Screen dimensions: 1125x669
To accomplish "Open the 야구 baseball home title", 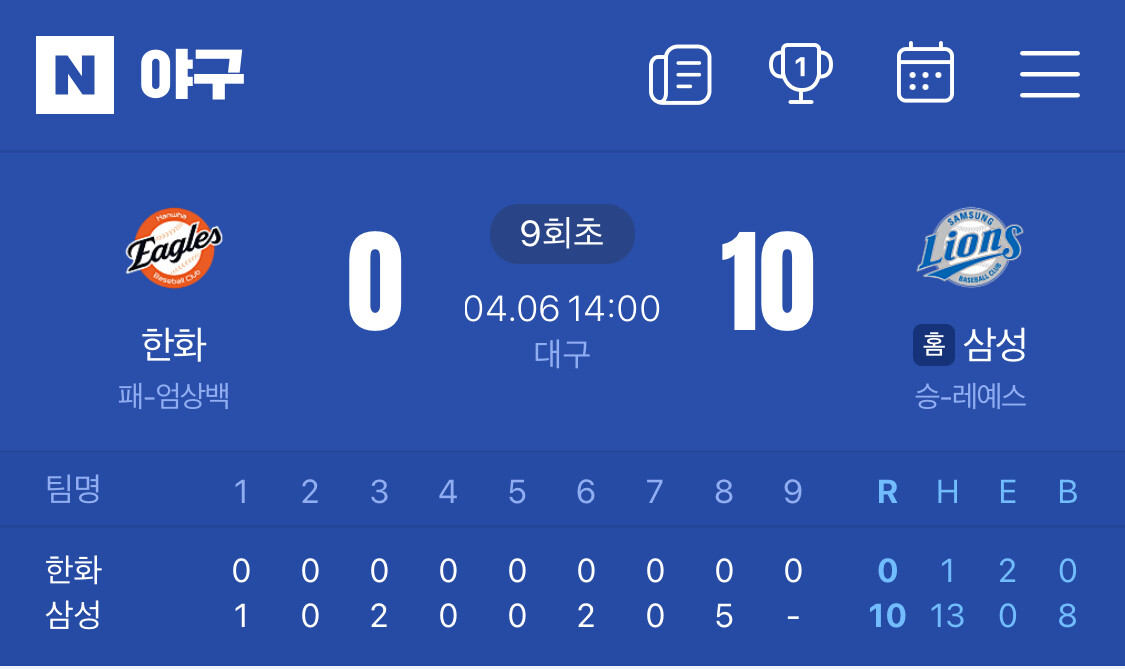I will click(x=192, y=74).
